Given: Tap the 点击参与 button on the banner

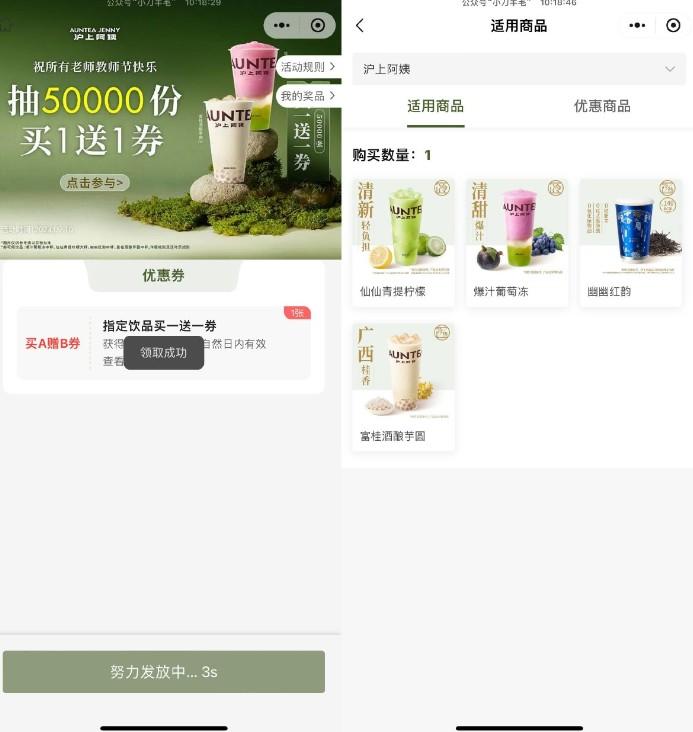Looking at the screenshot, I should point(96,182).
